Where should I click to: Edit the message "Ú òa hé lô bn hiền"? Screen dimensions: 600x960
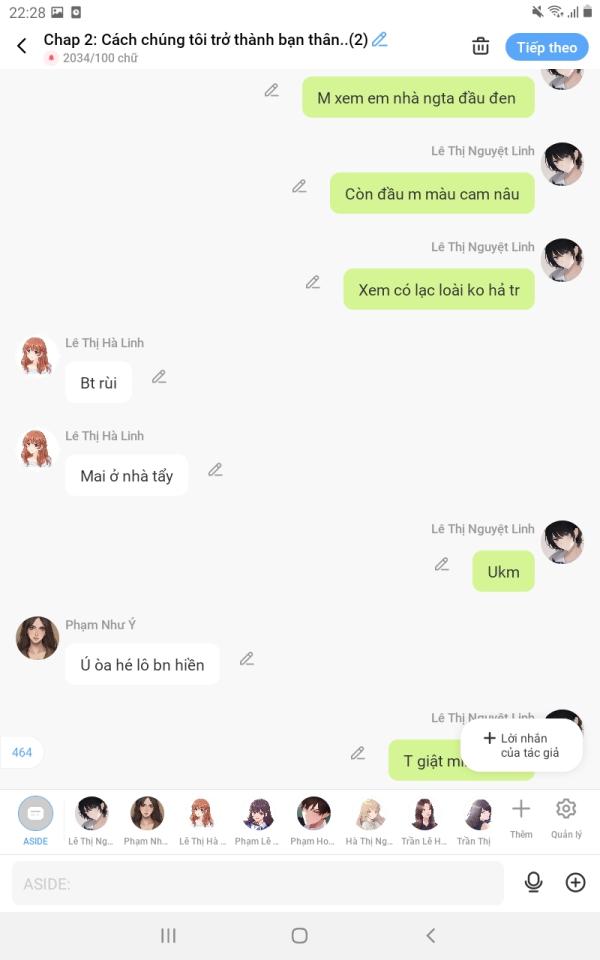[x=247, y=658]
